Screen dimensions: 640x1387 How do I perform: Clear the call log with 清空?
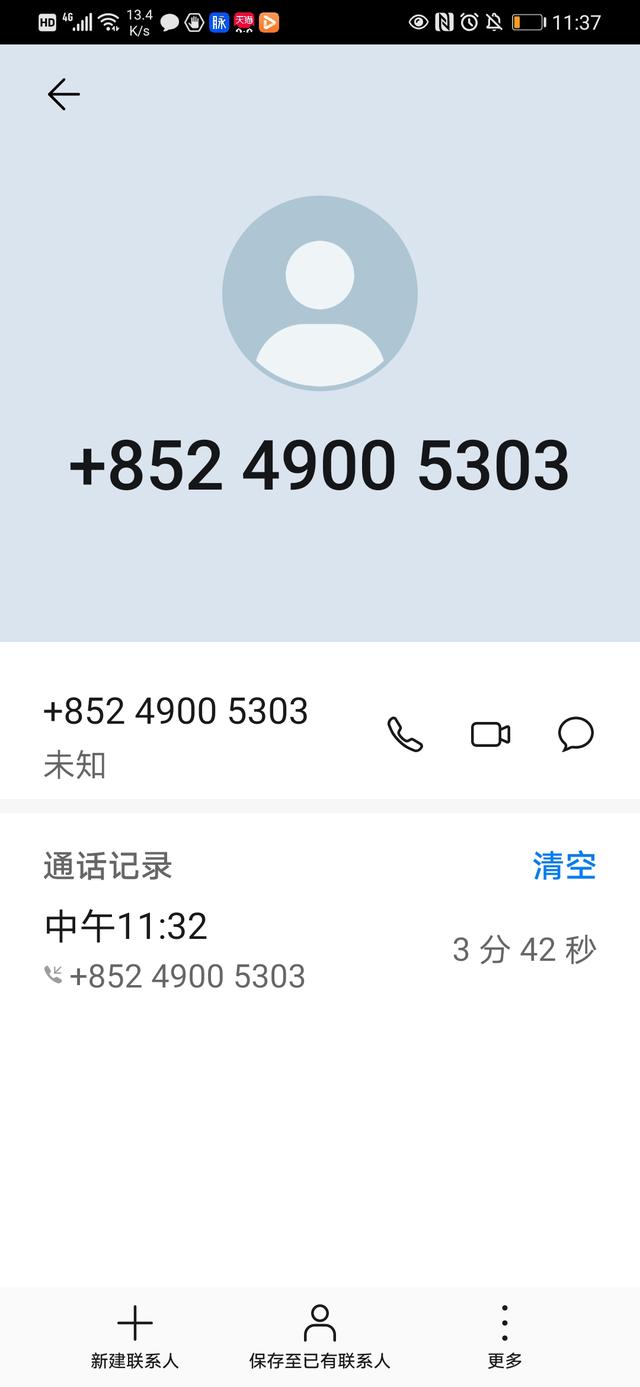point(564,866)
